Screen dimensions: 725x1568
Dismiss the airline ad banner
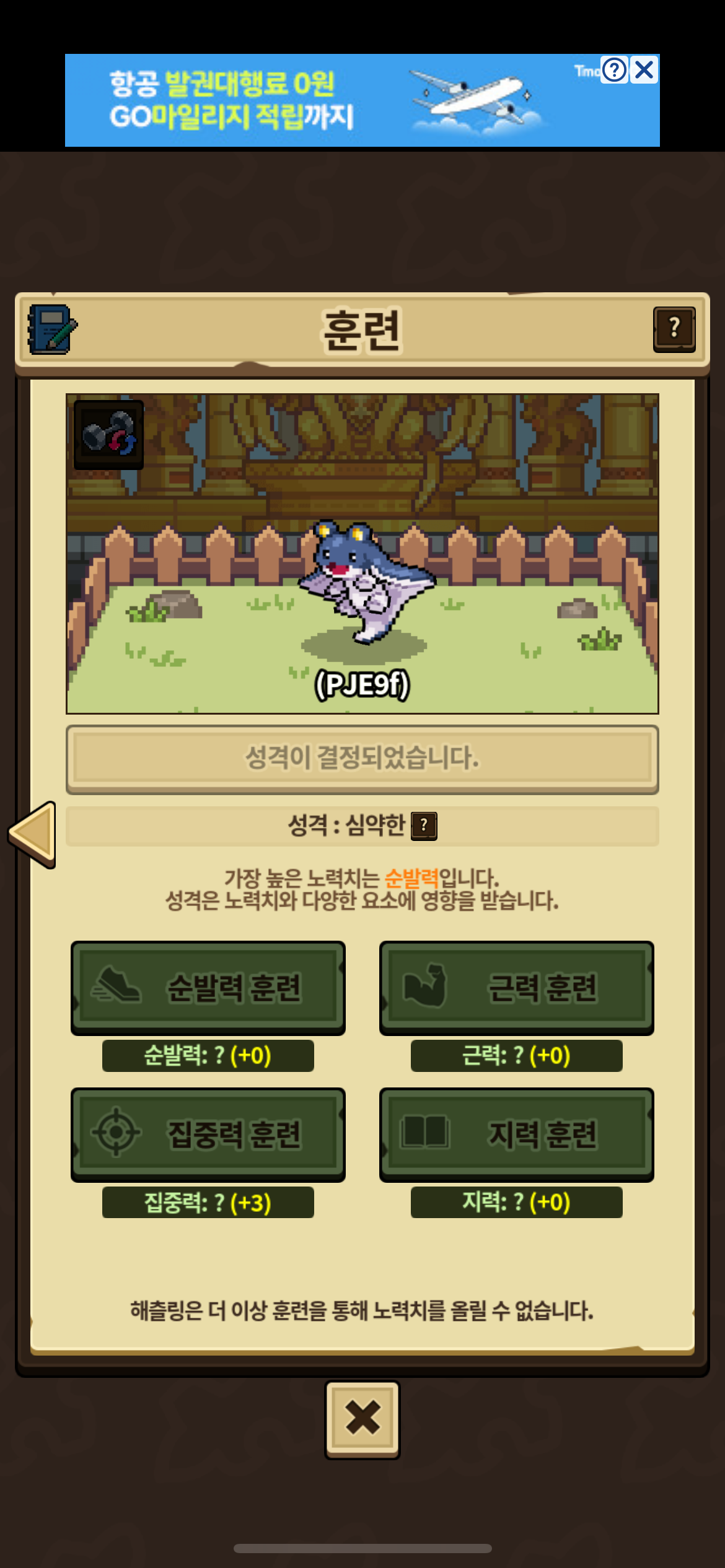[x=644, y=70]
